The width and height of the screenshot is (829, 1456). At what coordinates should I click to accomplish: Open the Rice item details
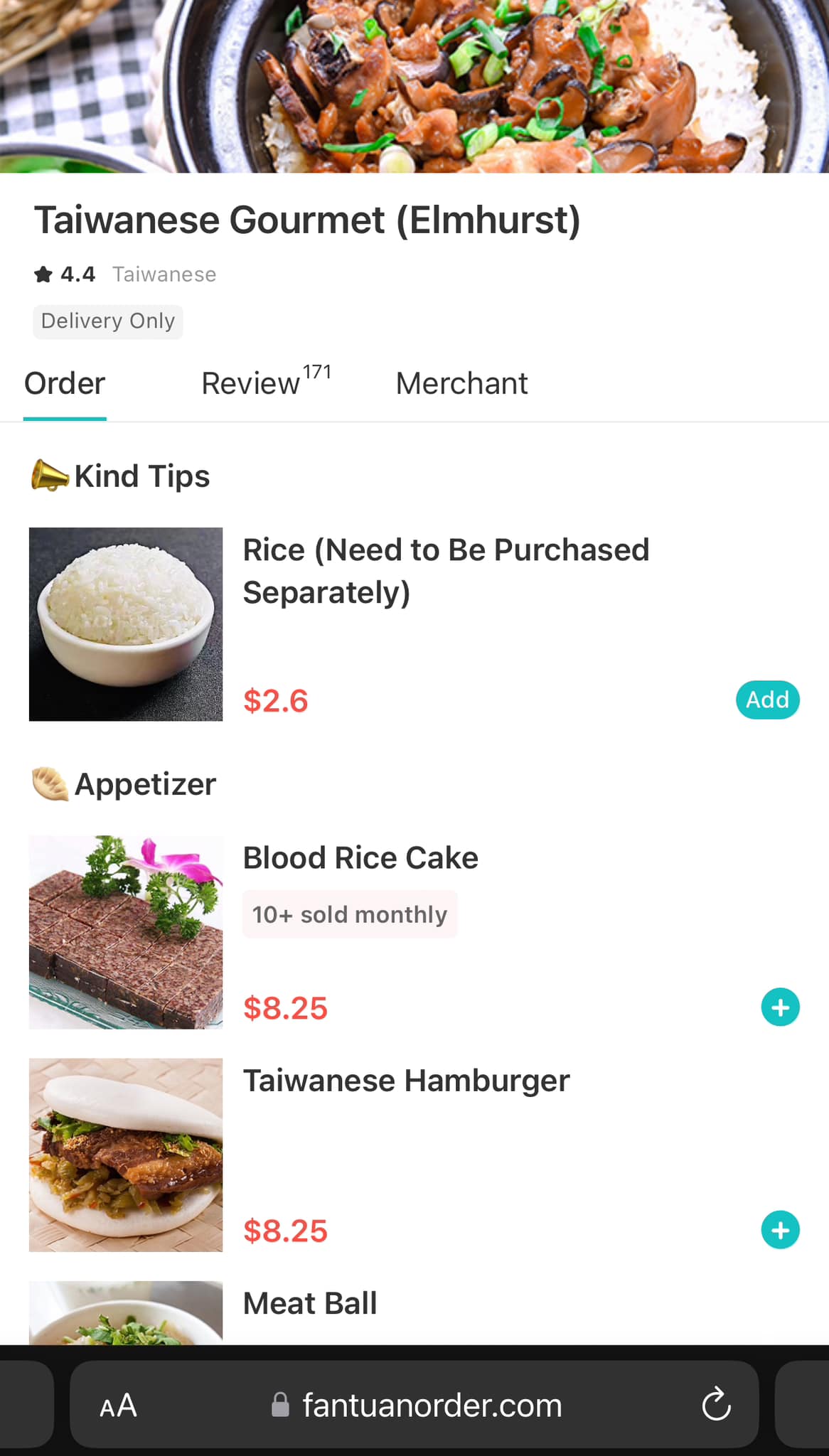coord(446,571)
